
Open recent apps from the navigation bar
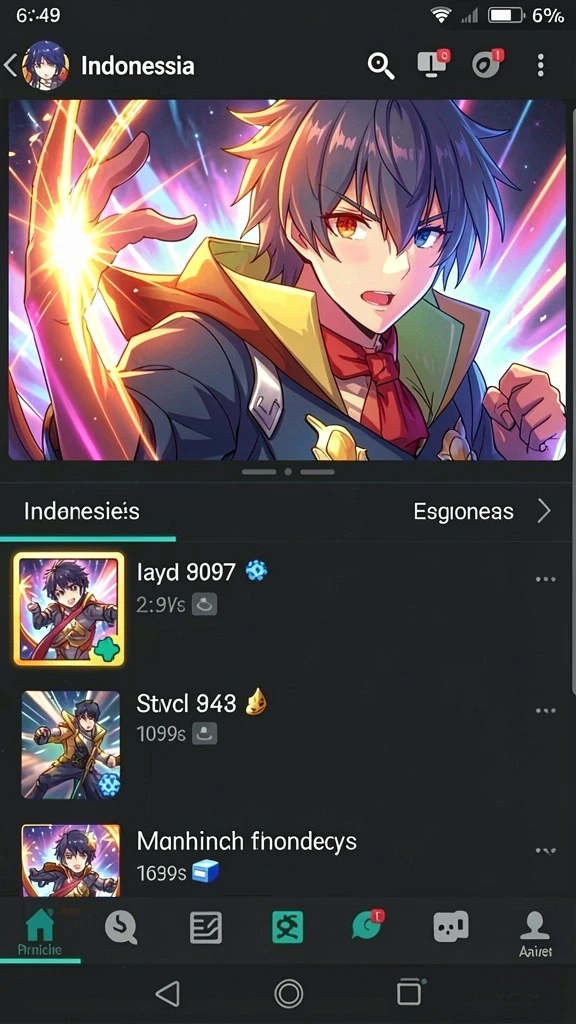tap(409, 993)
